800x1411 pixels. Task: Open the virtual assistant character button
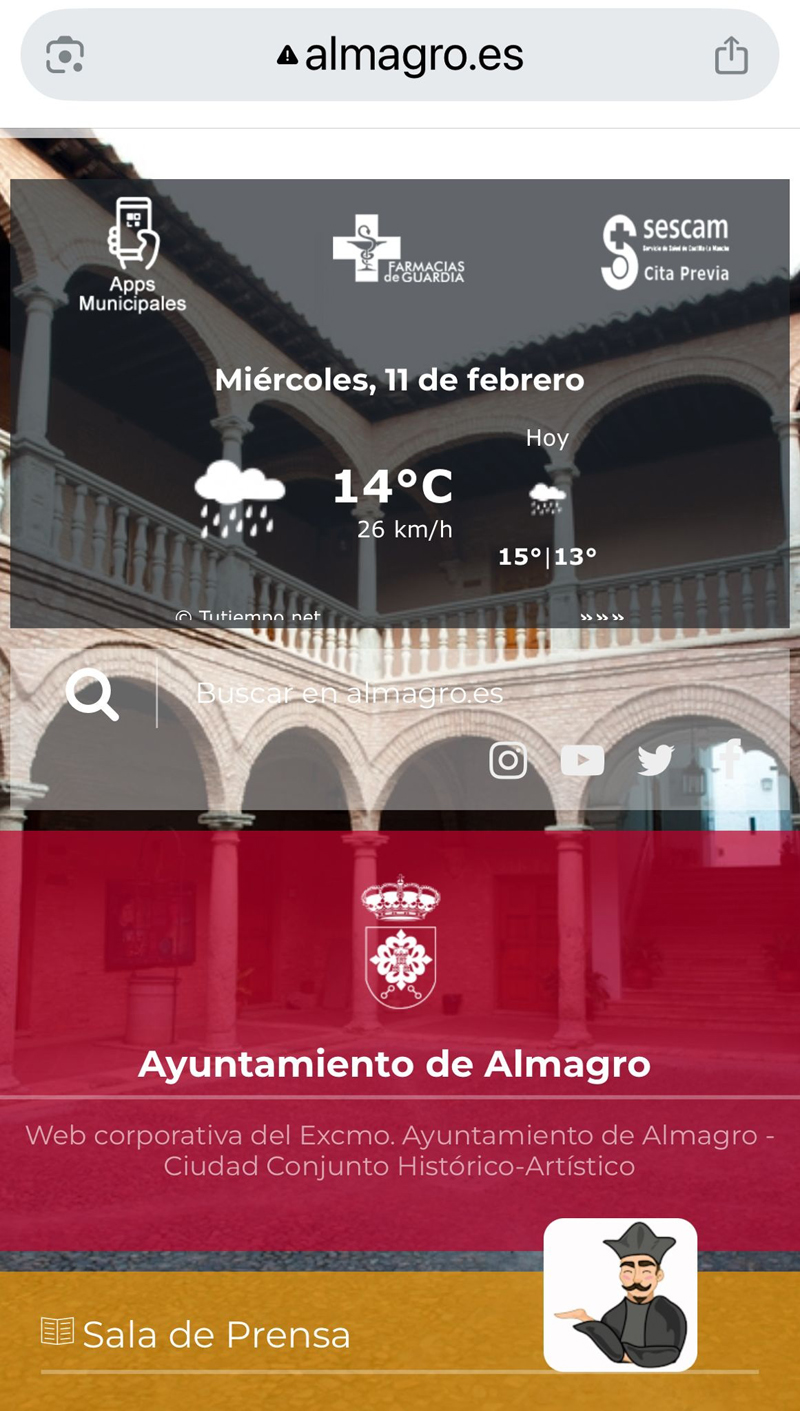click(620, 1294)
